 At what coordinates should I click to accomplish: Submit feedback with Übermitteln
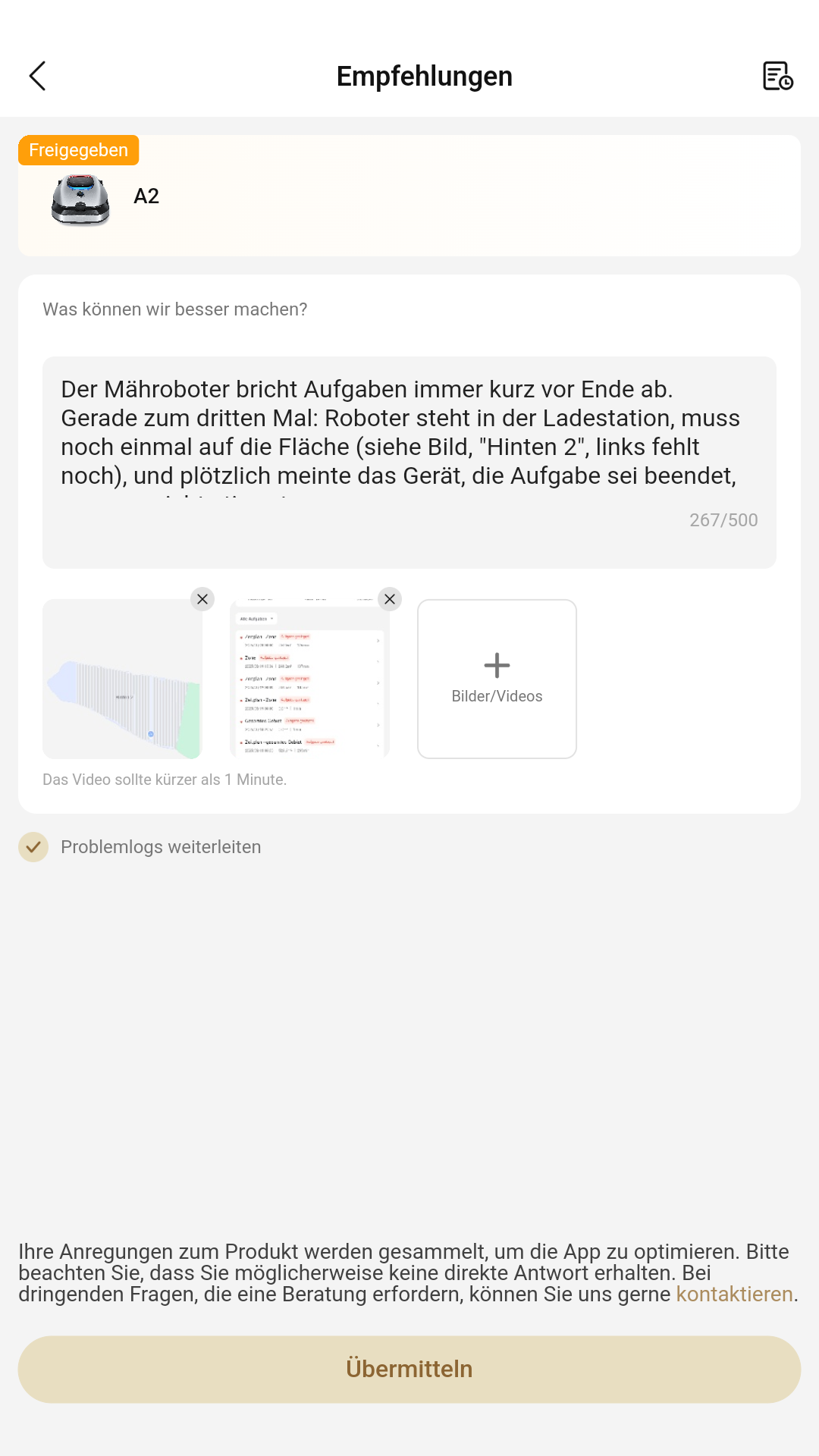coord(409,1369)
